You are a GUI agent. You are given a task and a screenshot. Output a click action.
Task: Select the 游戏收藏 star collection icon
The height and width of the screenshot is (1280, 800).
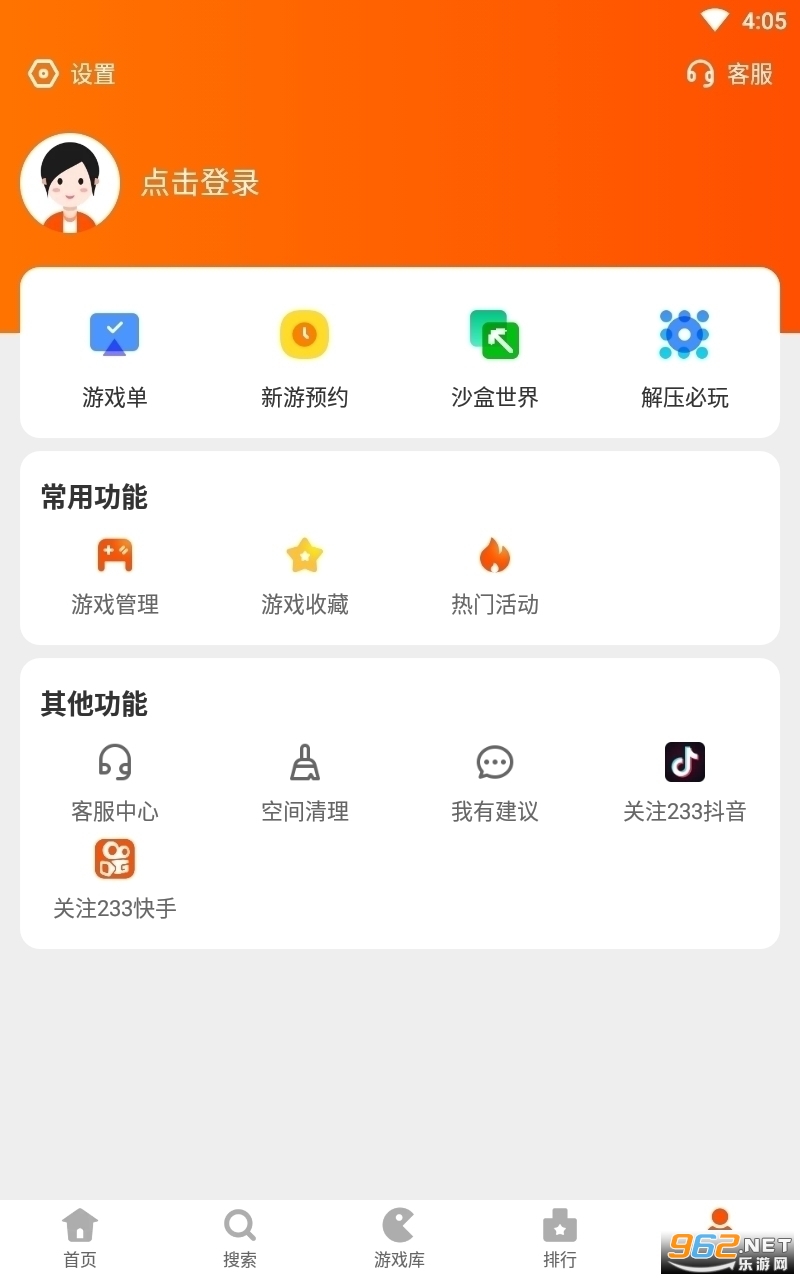pyautogui.click(x=304, y=555)
